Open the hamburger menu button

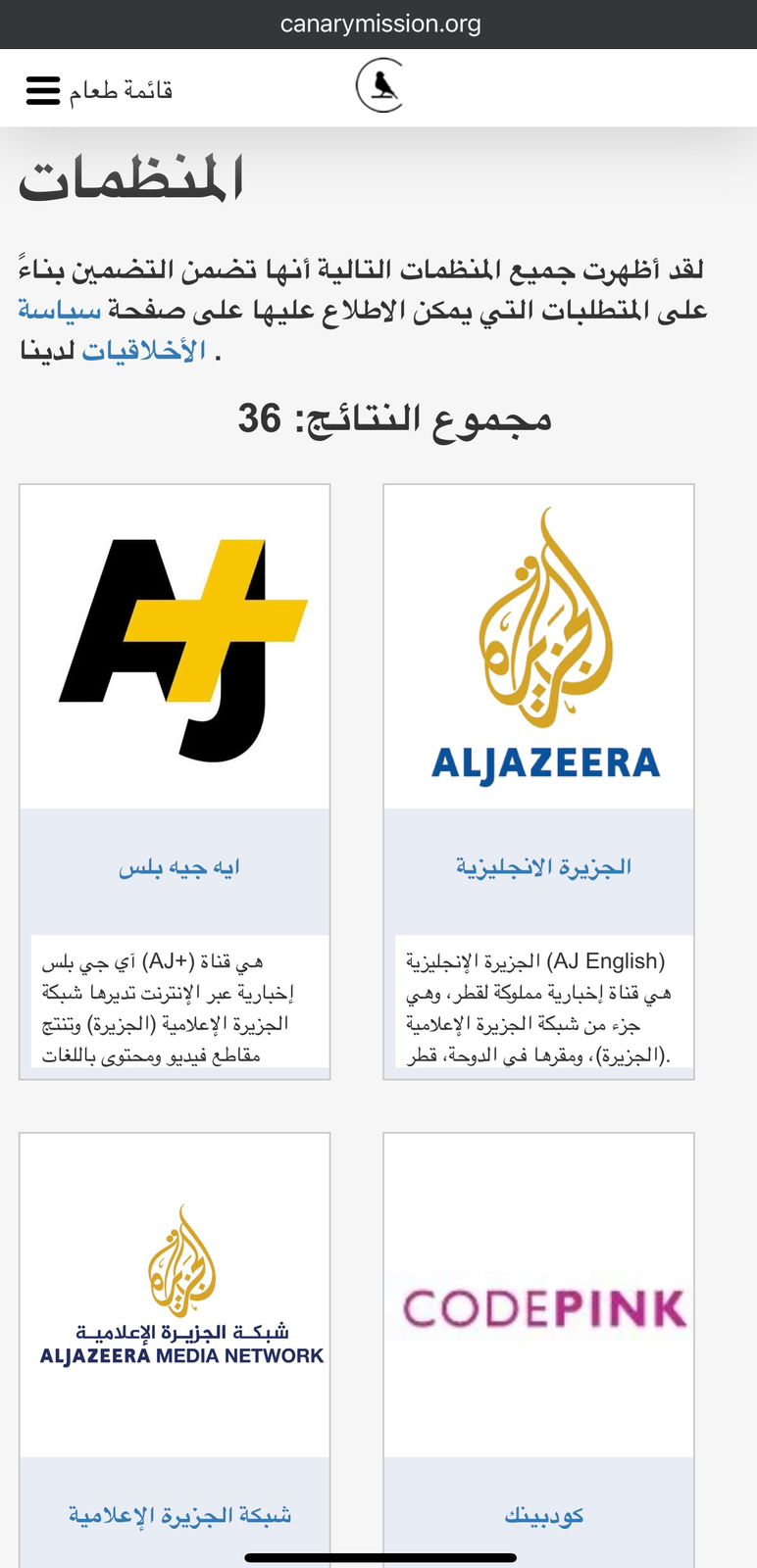[x=43, y=90]
